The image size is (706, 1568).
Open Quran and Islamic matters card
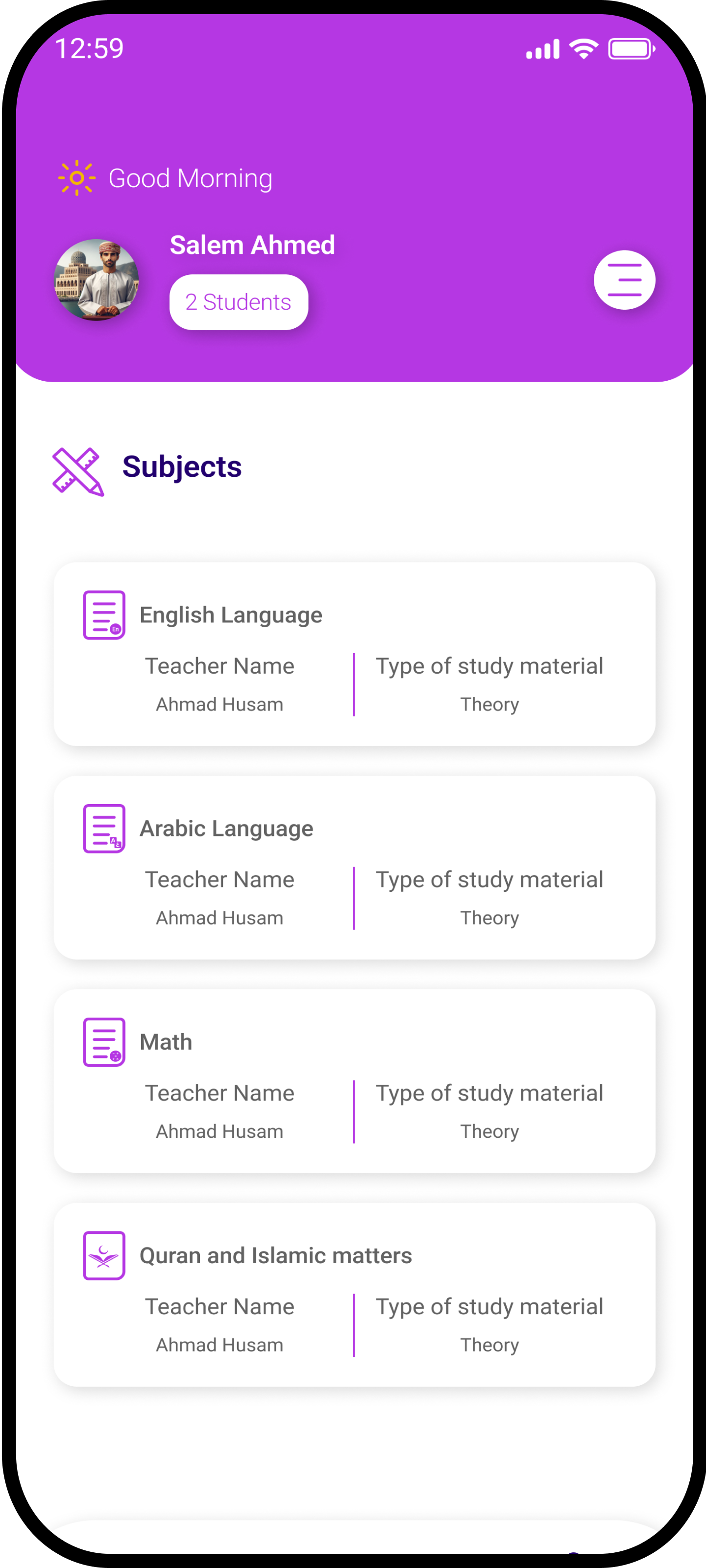point(354,1295)
